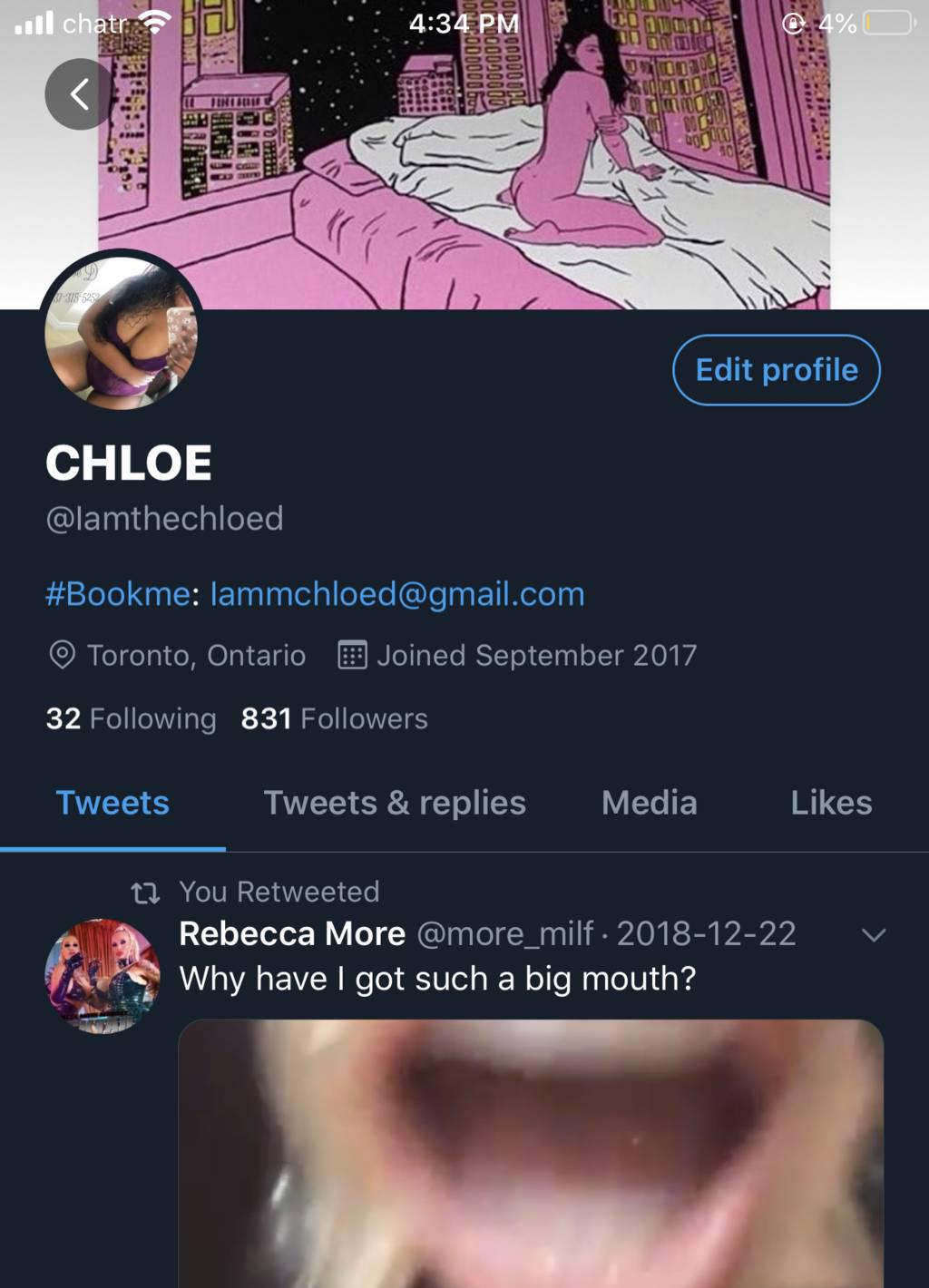Open the #Bookme hashtag link
The image size is (929, 1288).
pos(118,594)
